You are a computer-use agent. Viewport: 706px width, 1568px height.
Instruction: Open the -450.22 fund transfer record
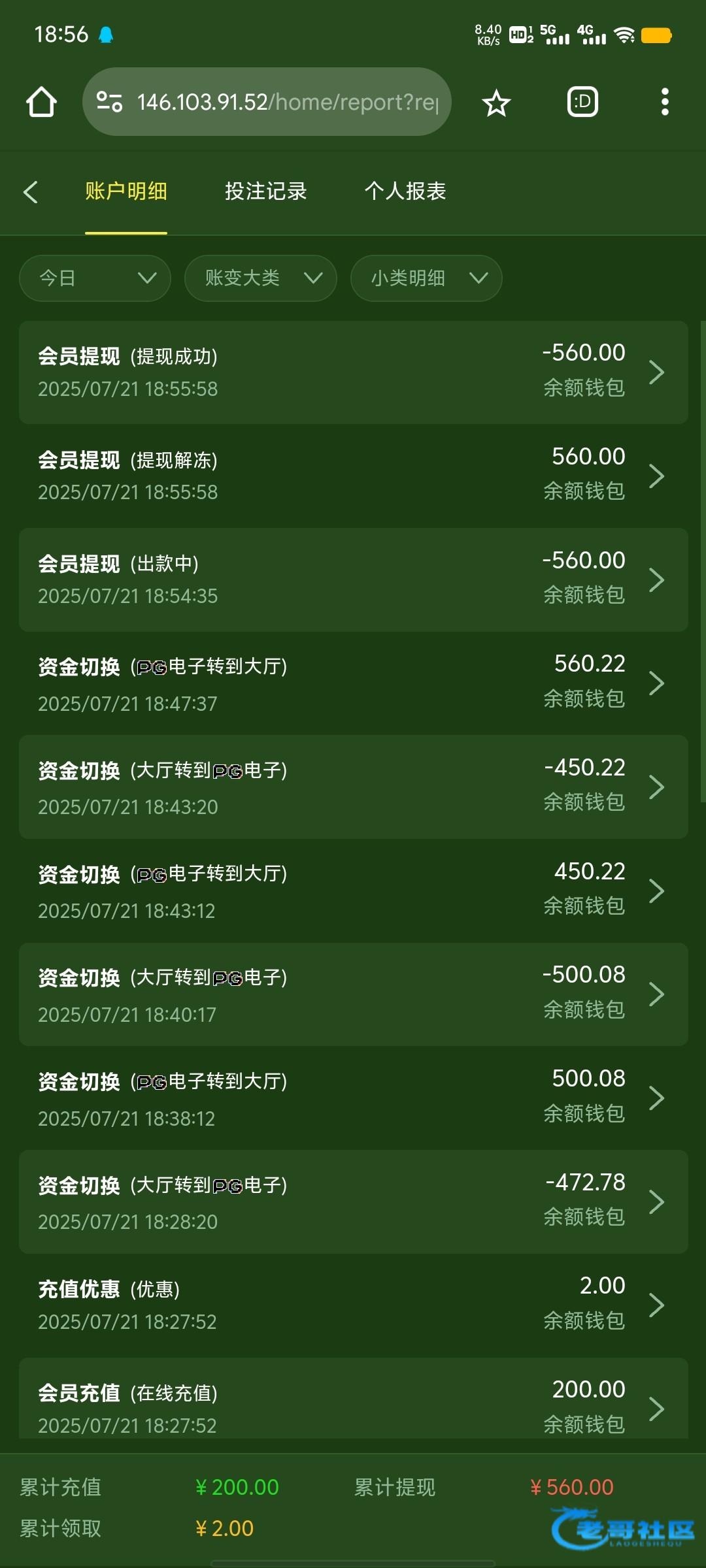coord(353,787)
